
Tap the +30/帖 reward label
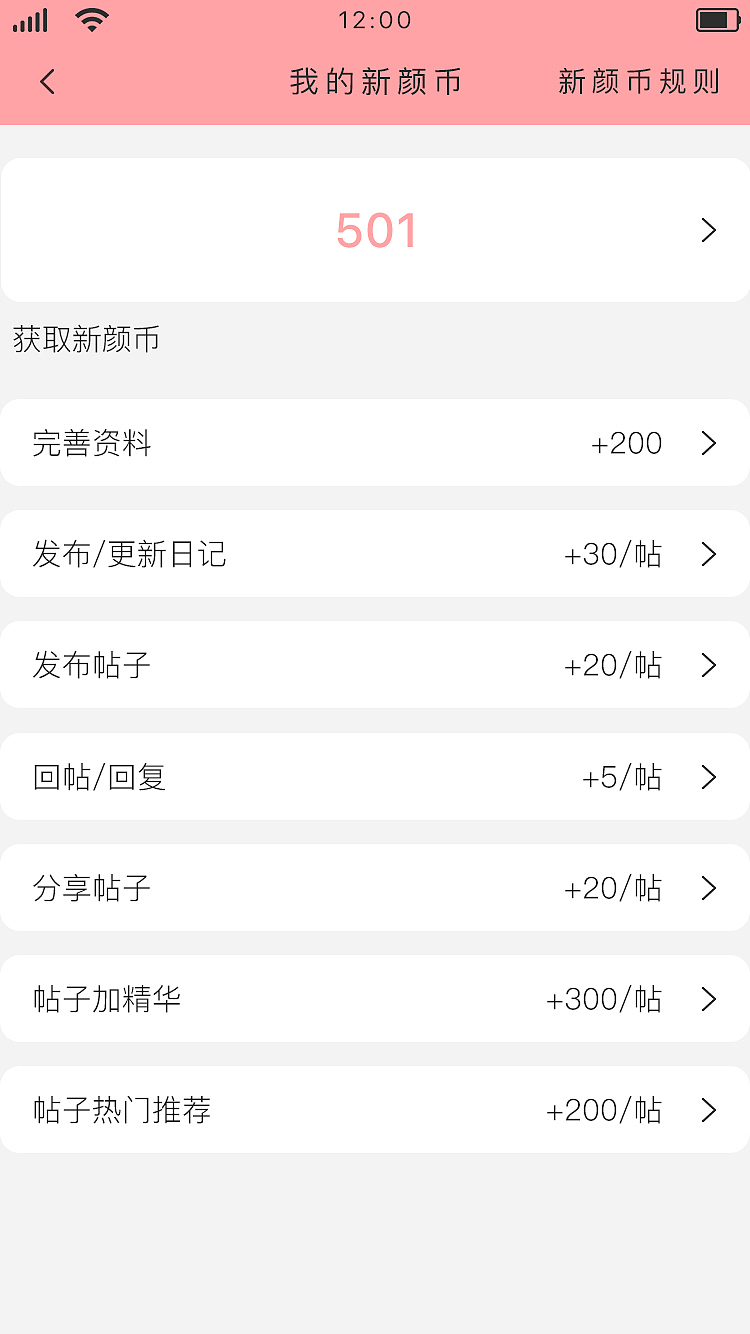(611, 554)
